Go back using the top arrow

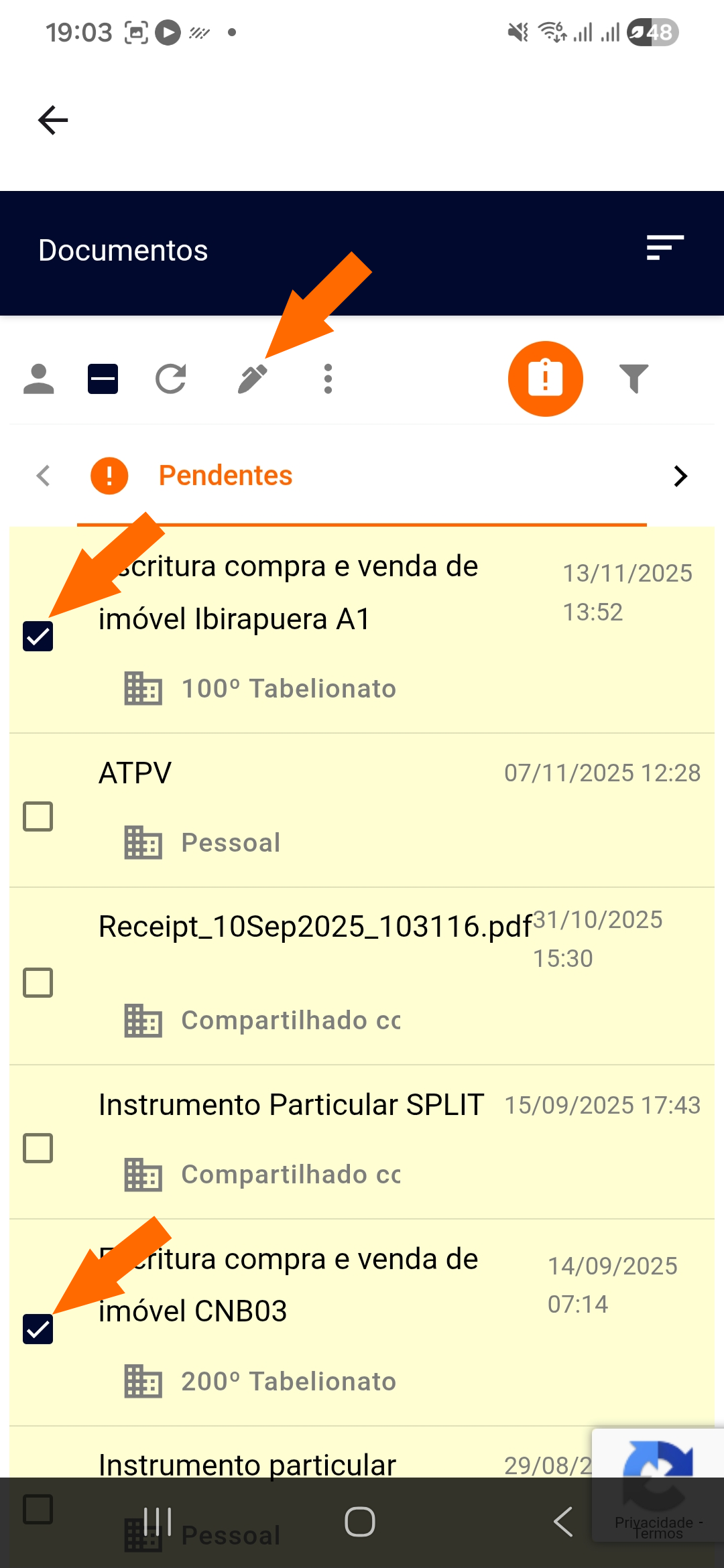(53, 121)
